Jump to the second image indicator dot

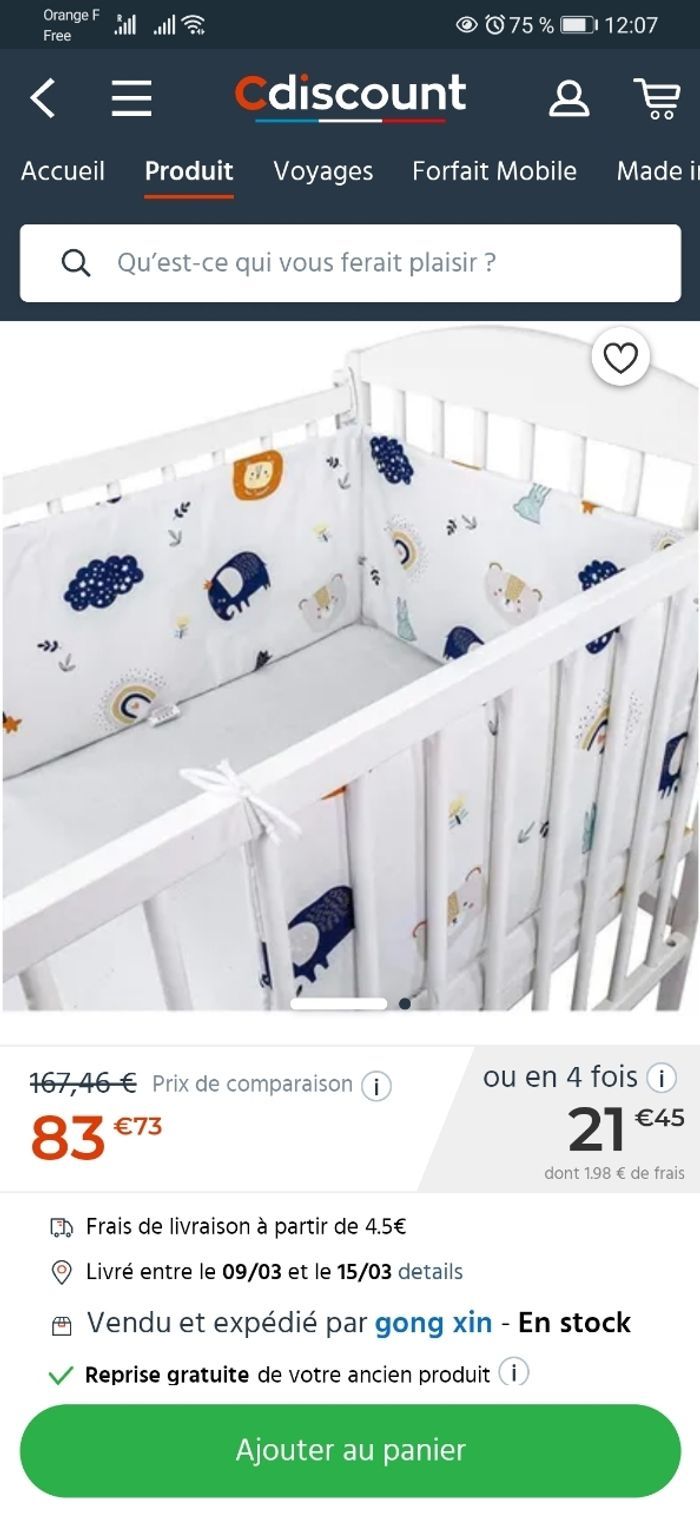click(x=405, y=1003)
